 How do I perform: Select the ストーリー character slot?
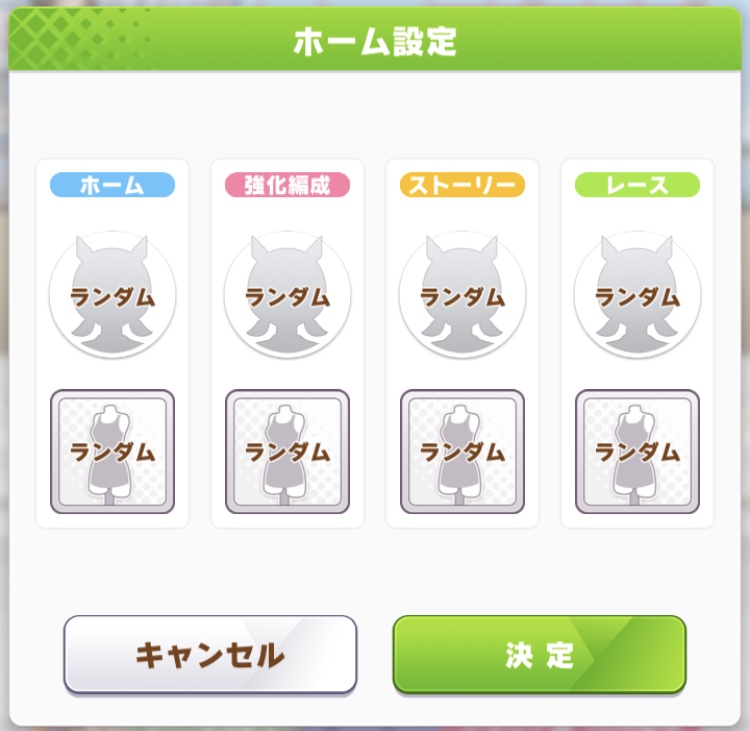(x=462, y=295)
